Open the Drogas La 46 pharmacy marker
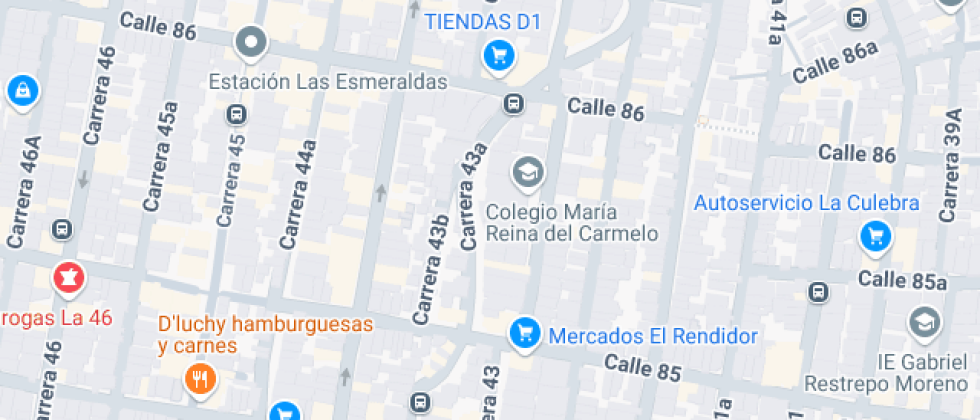Viewport: 980px width, 420px height. (x=68, y=276)
